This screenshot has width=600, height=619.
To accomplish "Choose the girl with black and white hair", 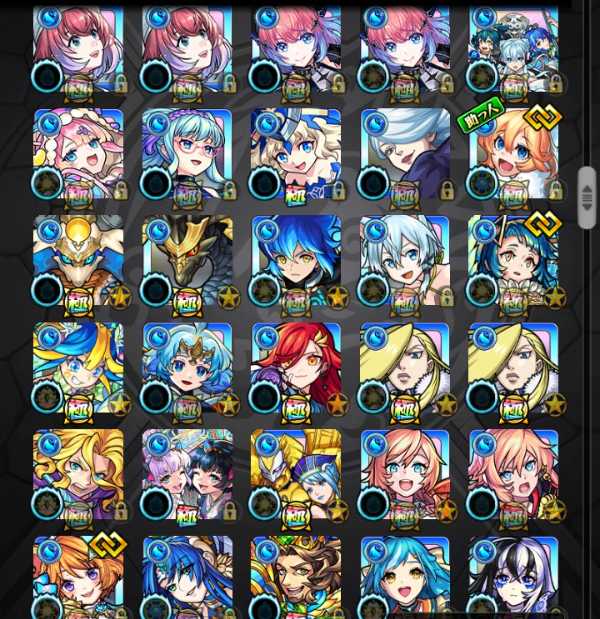I will point(513,580).
